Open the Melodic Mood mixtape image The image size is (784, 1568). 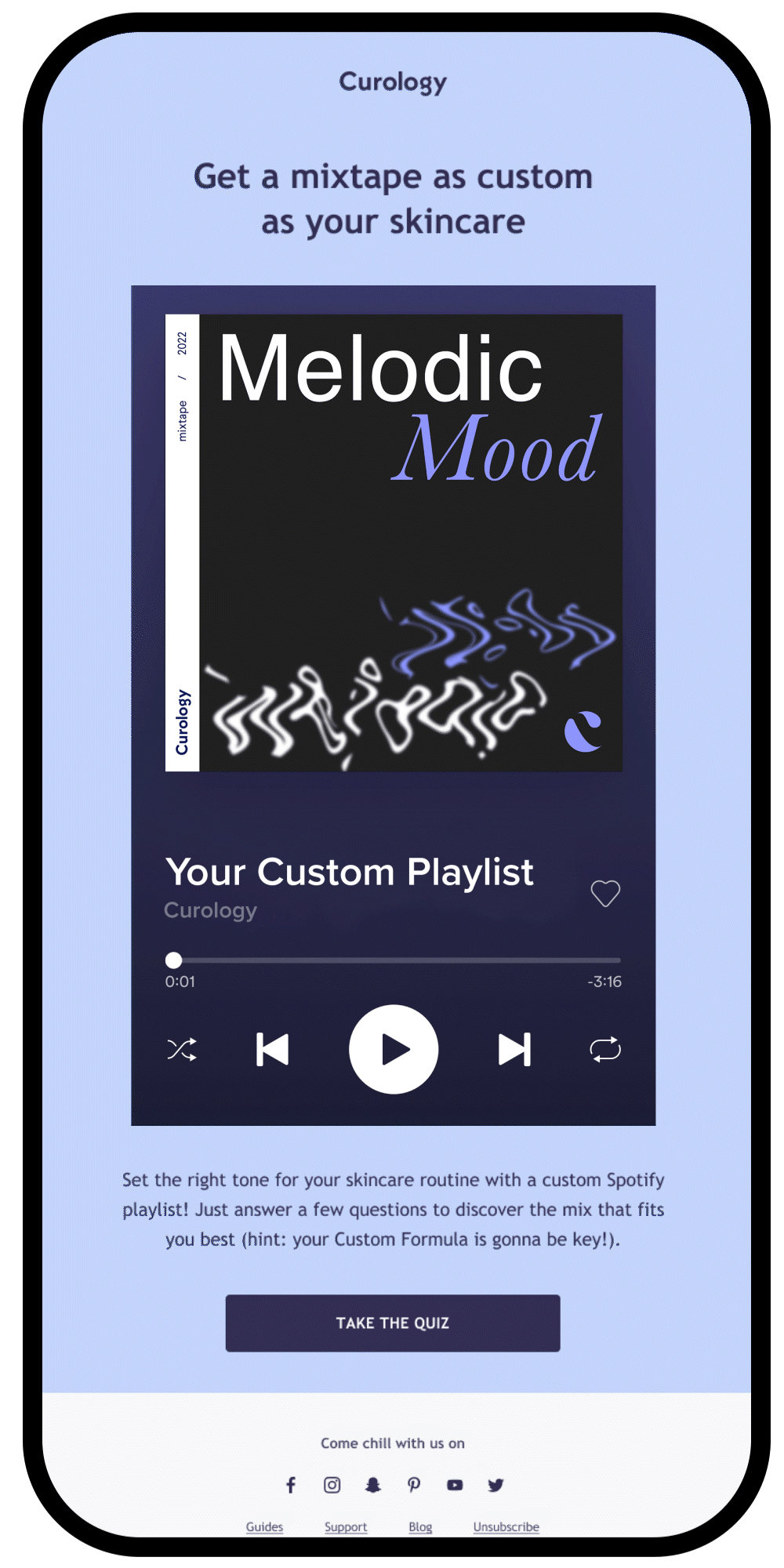[x=394, y=543]
